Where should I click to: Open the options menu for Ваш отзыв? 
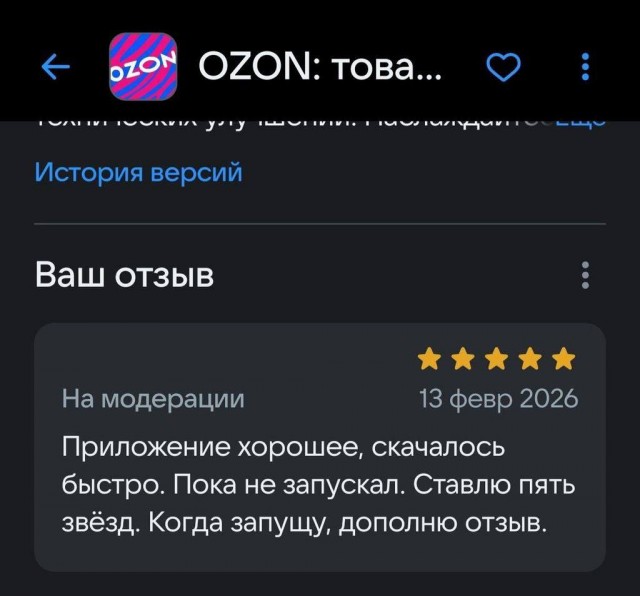point(585,275)
